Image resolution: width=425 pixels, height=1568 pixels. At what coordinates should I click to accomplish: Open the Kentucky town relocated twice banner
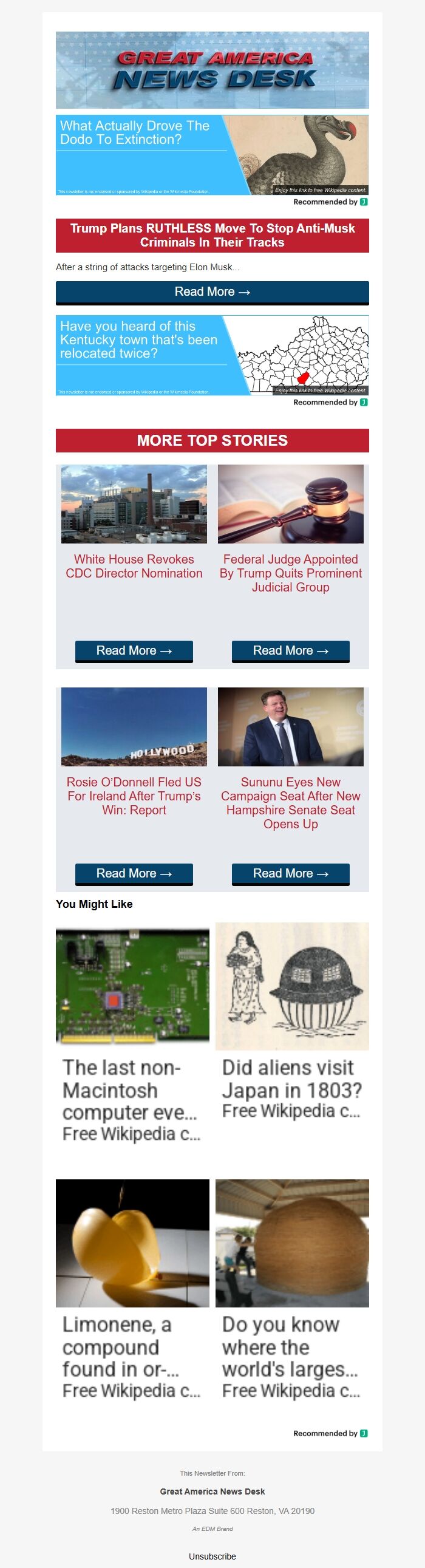(x=212, y=355)
